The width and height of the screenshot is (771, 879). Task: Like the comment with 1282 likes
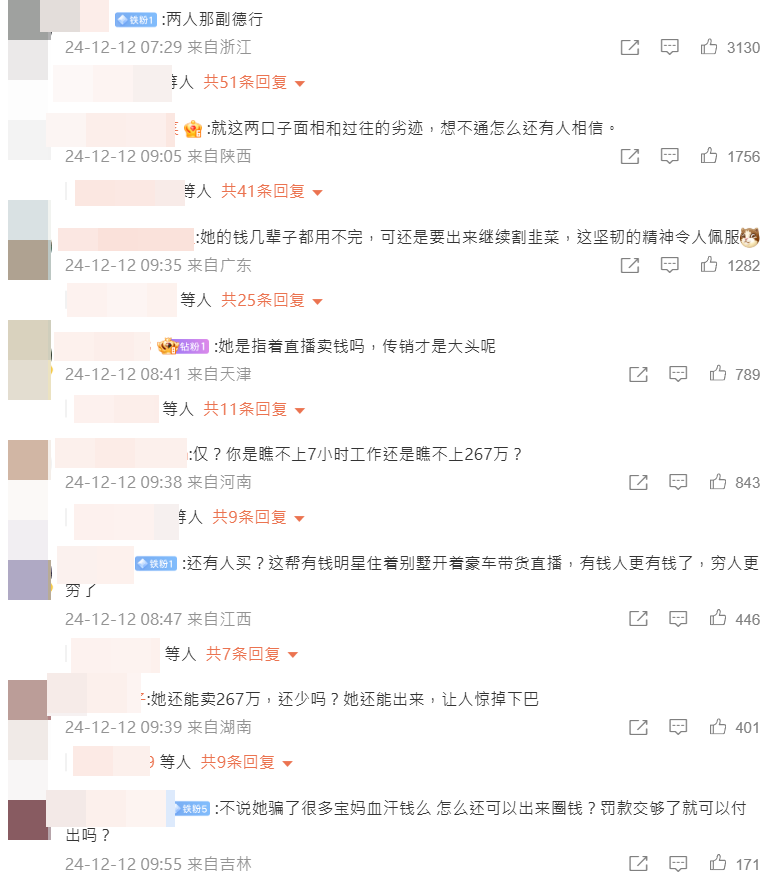tap(709, 265)
